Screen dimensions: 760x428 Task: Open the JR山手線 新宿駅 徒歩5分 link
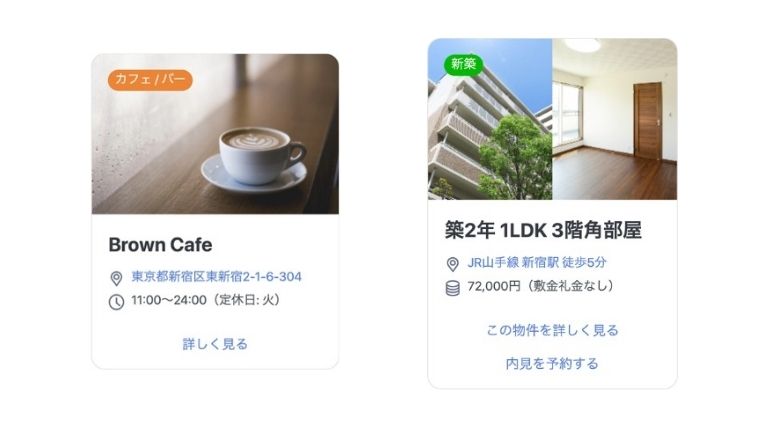click(536, 263)
